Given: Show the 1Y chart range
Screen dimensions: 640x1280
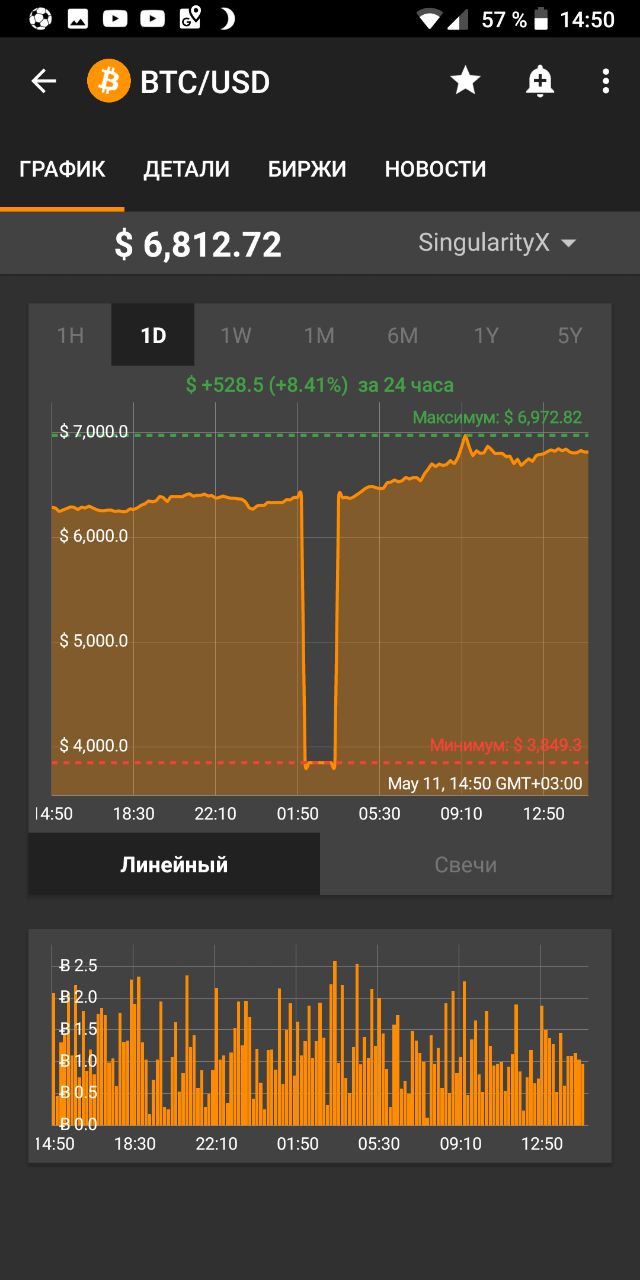Looking at the screenshot, I should 486,336.
